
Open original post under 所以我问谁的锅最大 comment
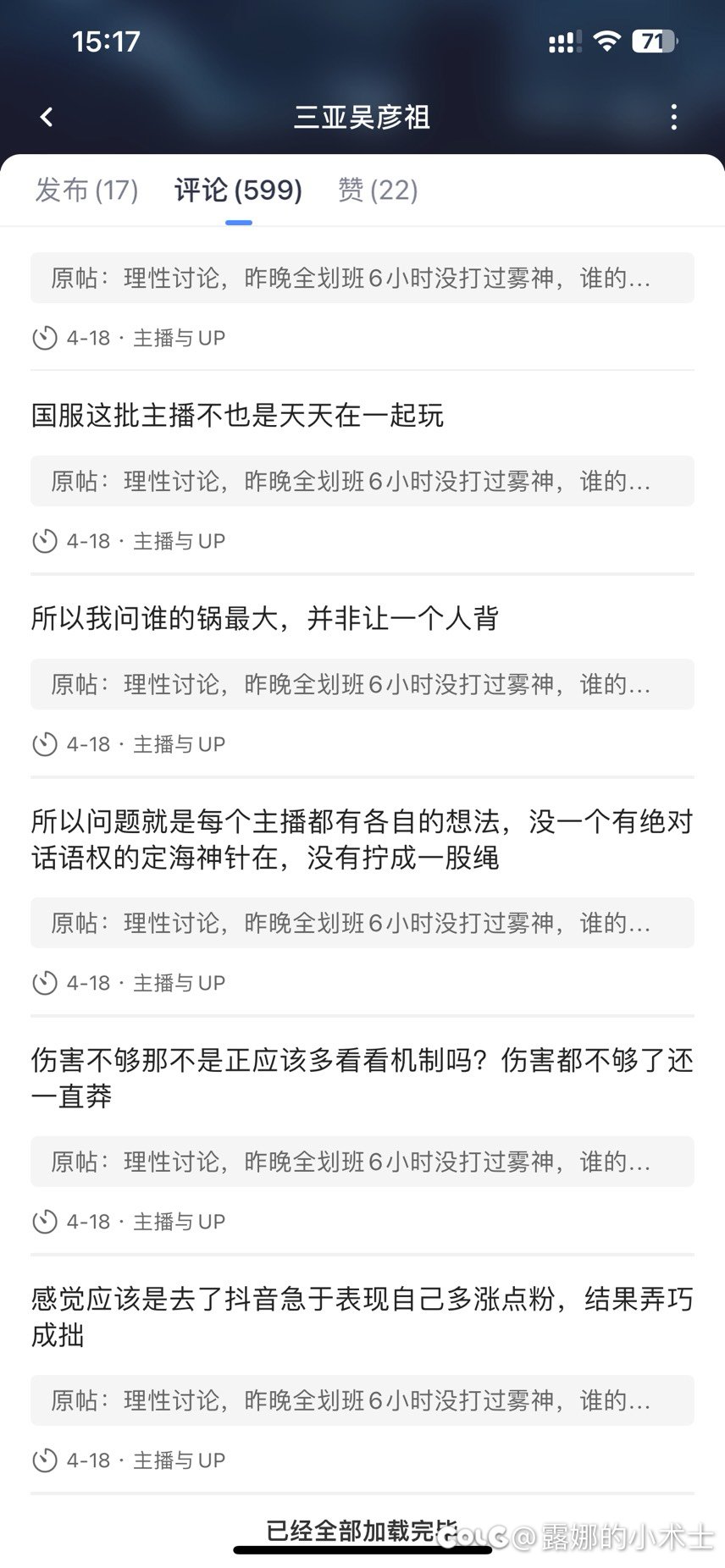coord(362,684)
